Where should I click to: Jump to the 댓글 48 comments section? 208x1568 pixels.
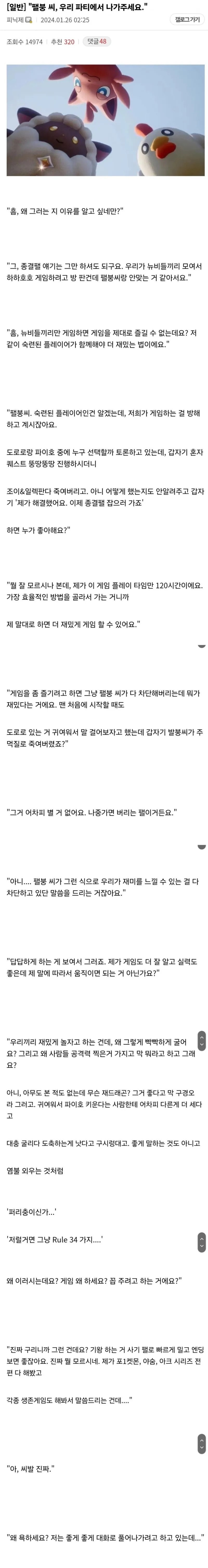(x=97, y=41)
